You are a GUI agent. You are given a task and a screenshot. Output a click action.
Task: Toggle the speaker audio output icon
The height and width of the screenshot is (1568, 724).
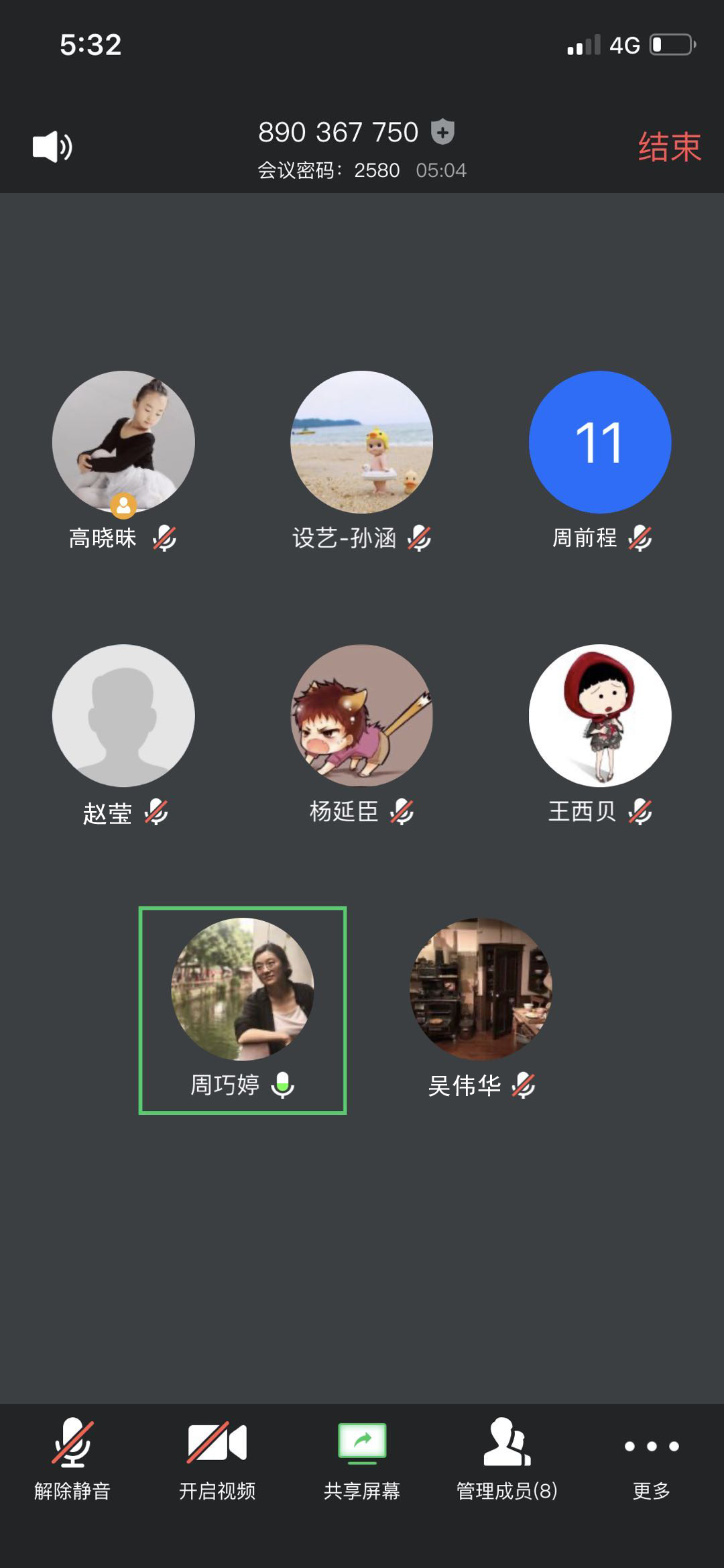coord(52,147)
